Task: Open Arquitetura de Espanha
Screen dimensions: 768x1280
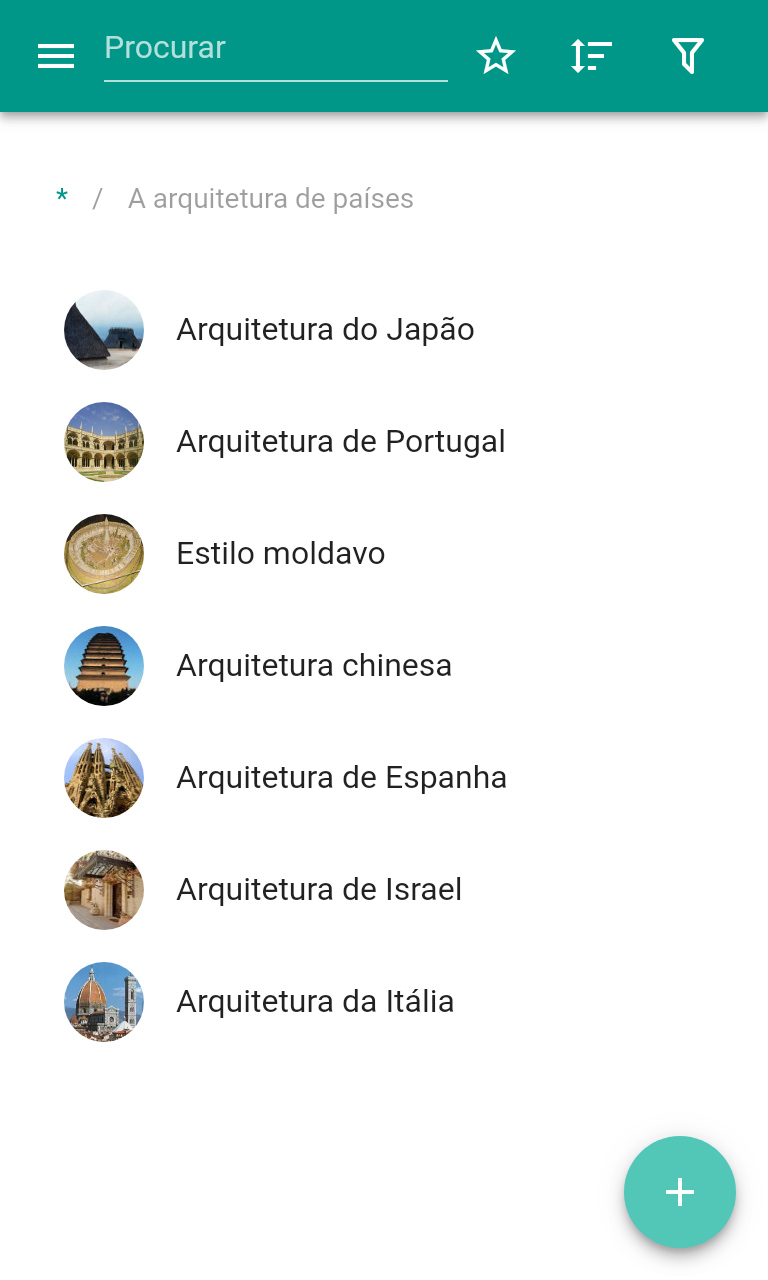Action: (x=341, y=778)
